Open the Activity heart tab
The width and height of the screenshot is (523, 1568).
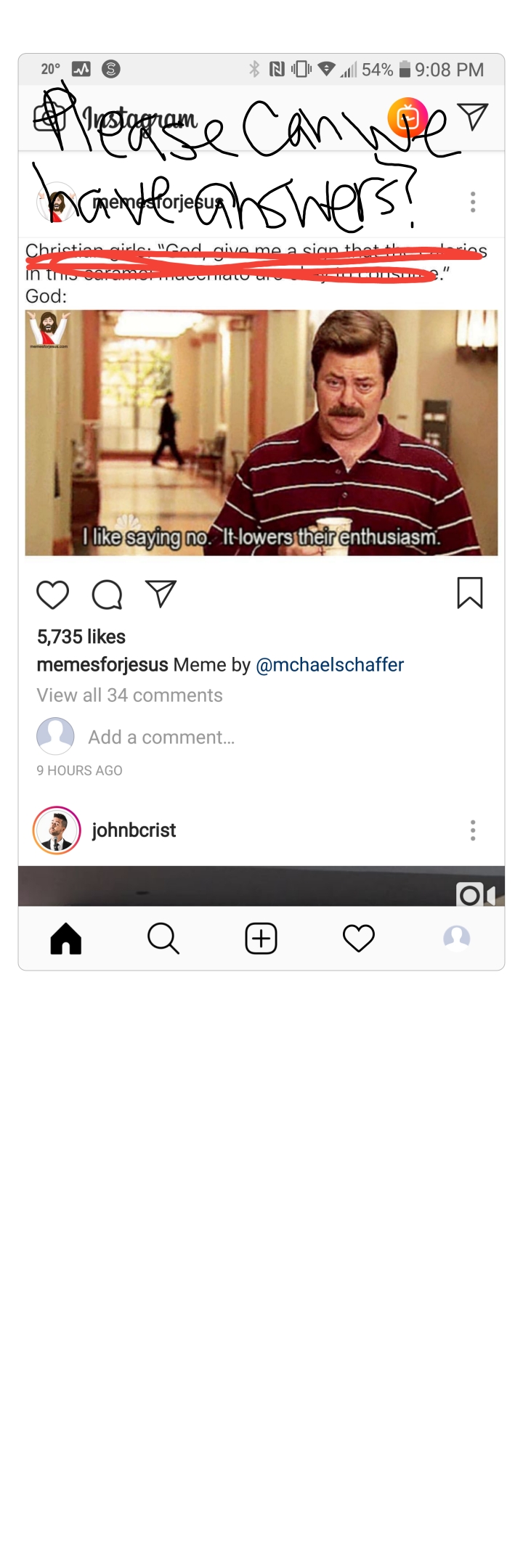358,938
